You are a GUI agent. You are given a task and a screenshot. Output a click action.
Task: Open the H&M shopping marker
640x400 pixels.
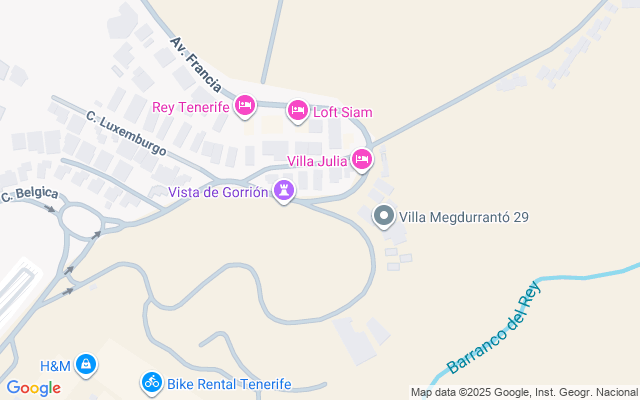coord(86,365)
